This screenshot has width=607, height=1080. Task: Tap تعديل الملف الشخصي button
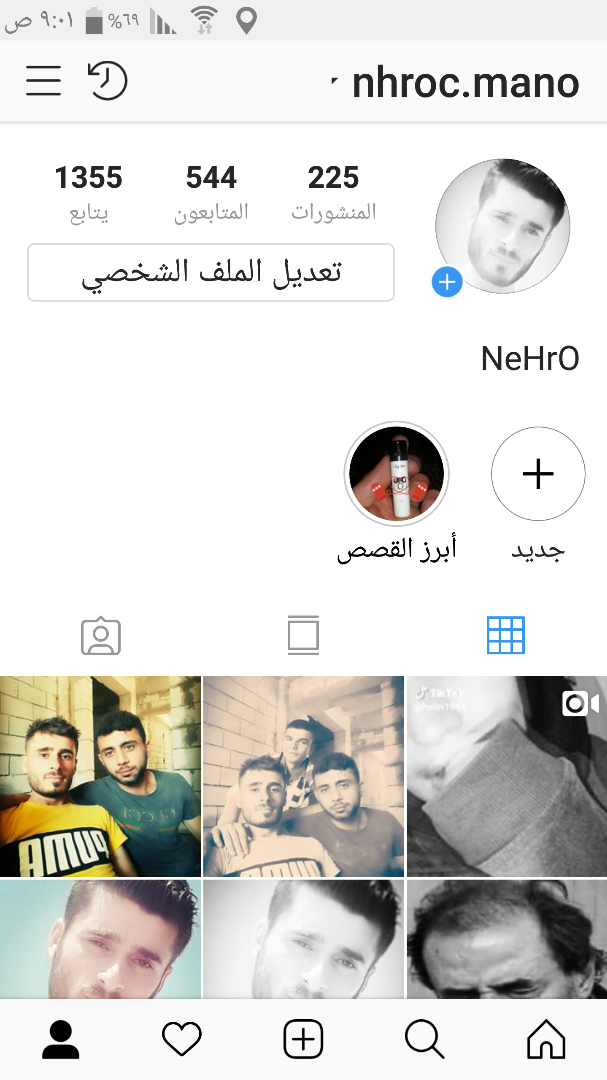[211, 272]
